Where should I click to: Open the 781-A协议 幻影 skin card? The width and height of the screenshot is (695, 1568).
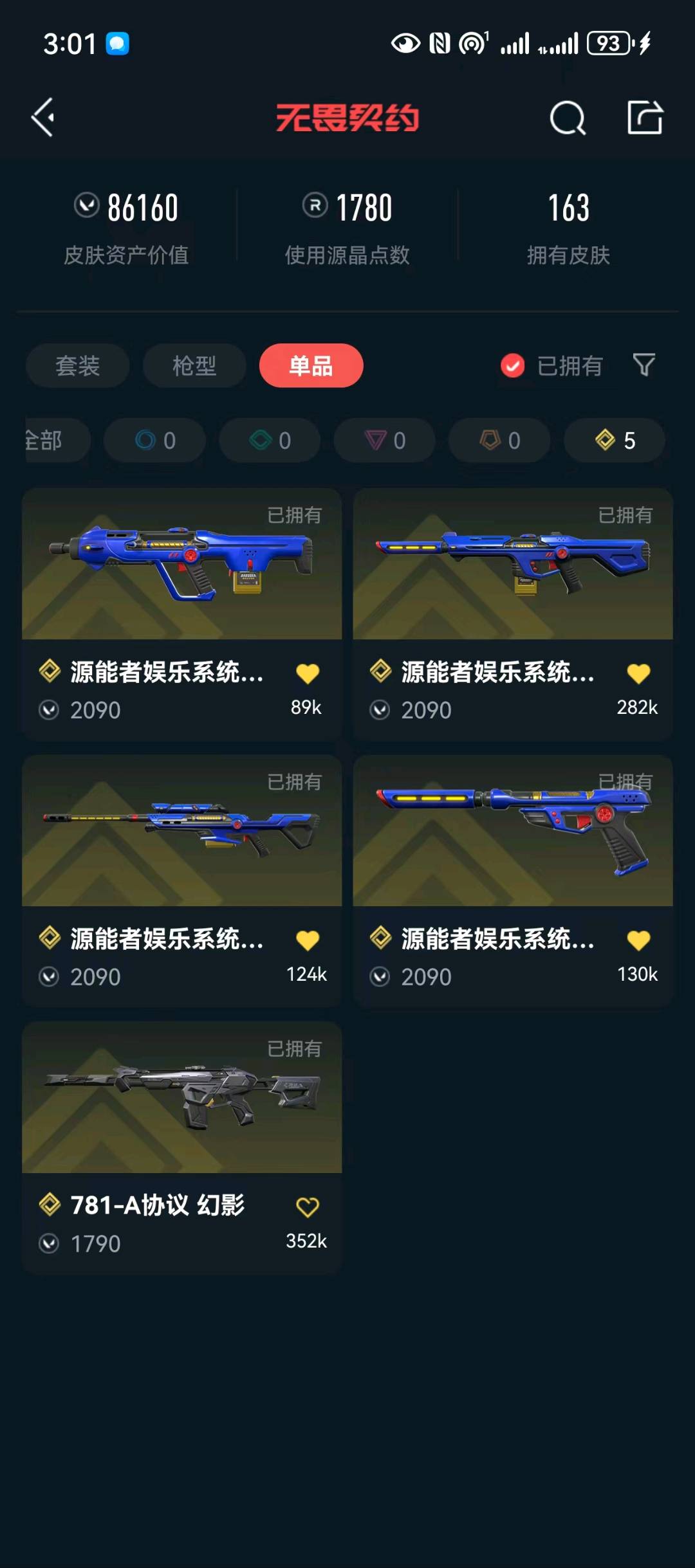click(x=181, y=1113)
